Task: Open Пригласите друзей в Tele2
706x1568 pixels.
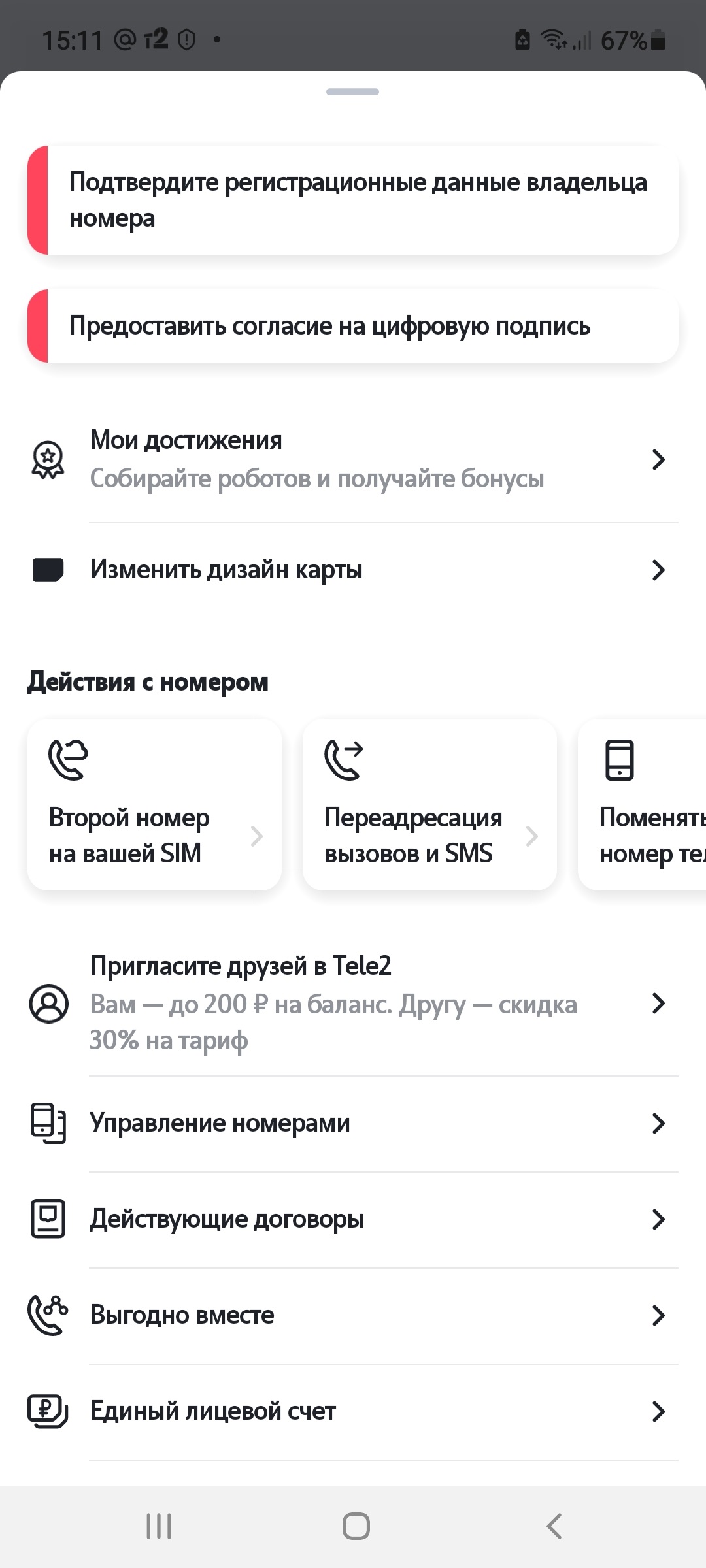Action: pos(353,1002)
